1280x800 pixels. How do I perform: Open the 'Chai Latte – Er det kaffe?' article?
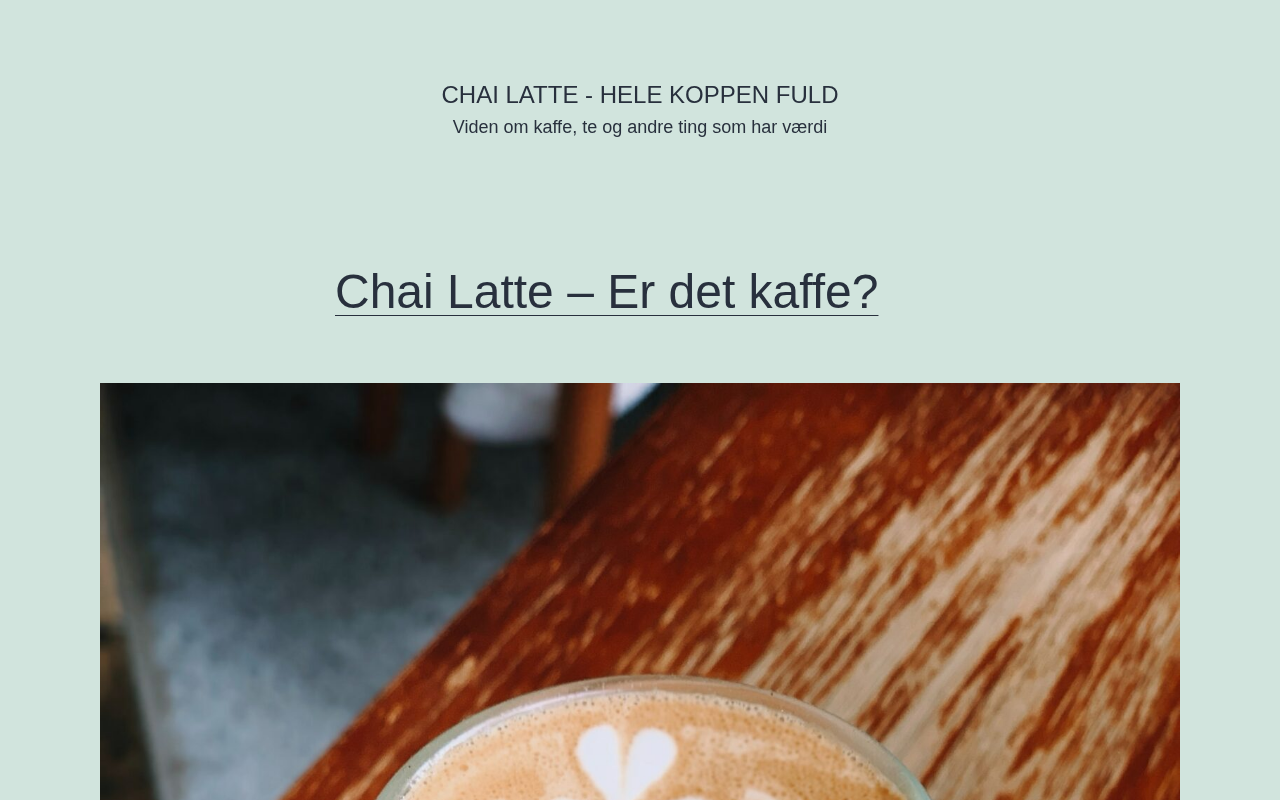coord(606,292)
